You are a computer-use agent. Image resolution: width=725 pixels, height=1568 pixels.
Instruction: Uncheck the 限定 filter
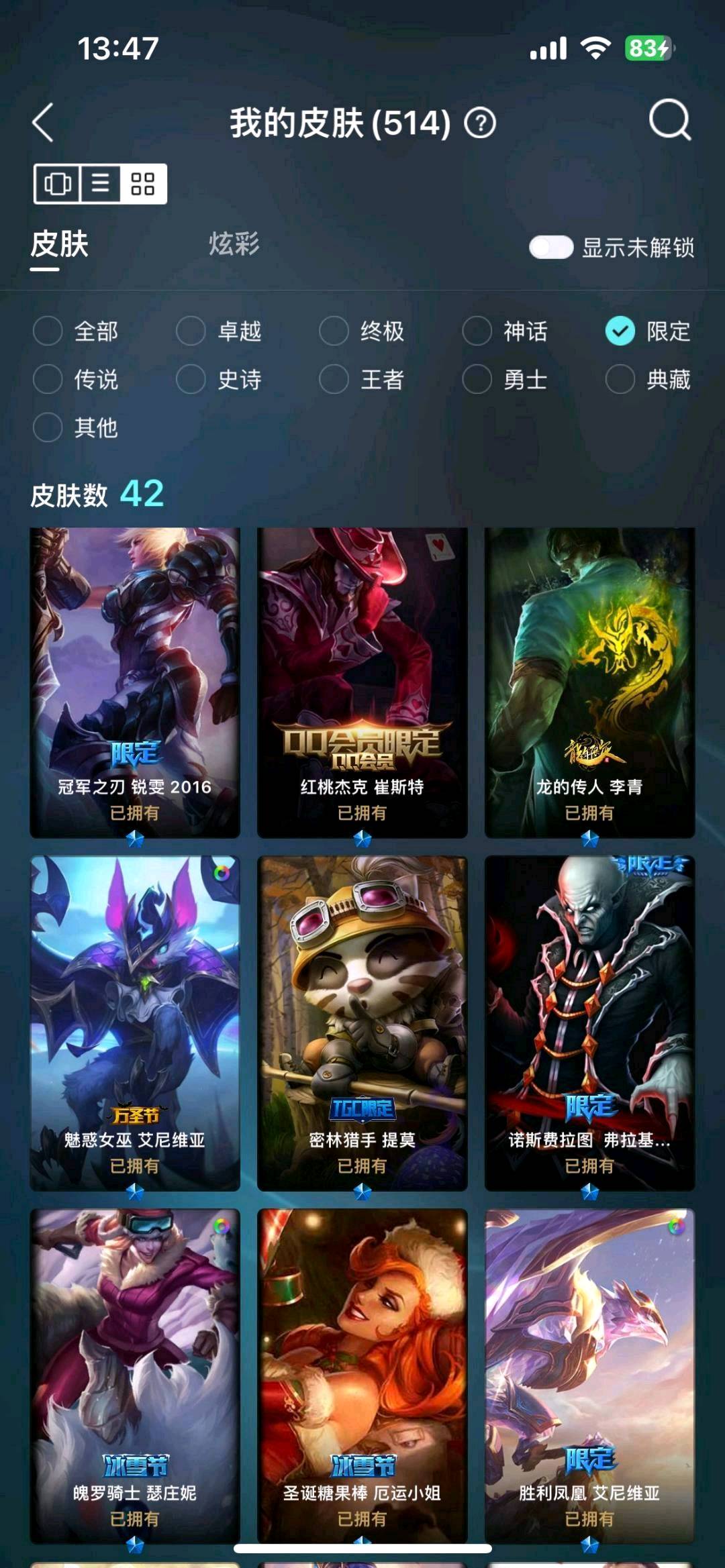click(648, 331)
